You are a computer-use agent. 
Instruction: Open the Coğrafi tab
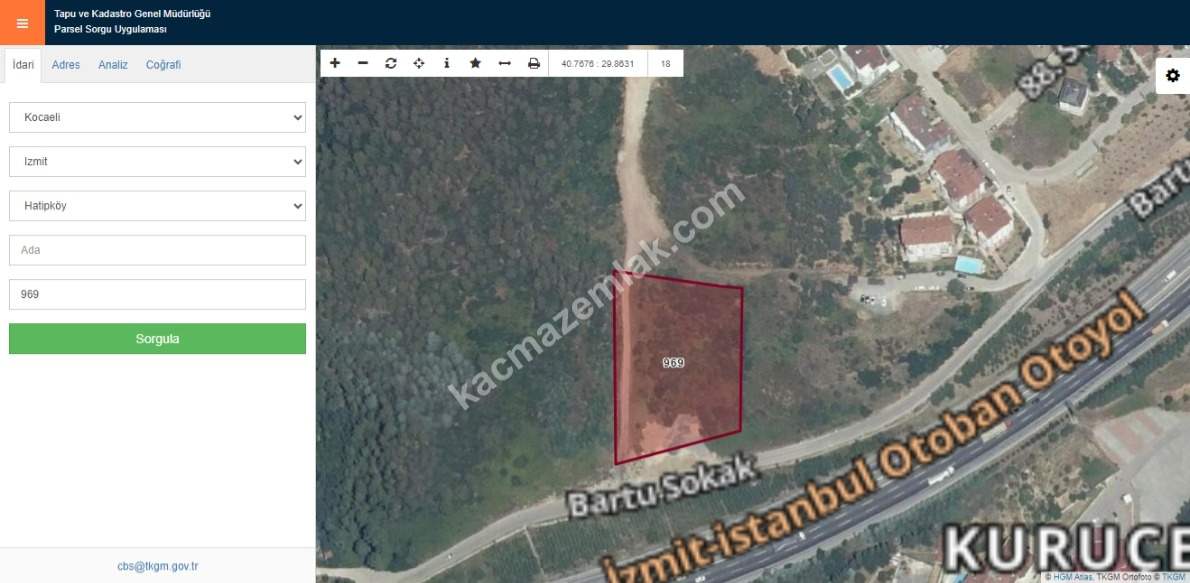click(x=163, y=65)
